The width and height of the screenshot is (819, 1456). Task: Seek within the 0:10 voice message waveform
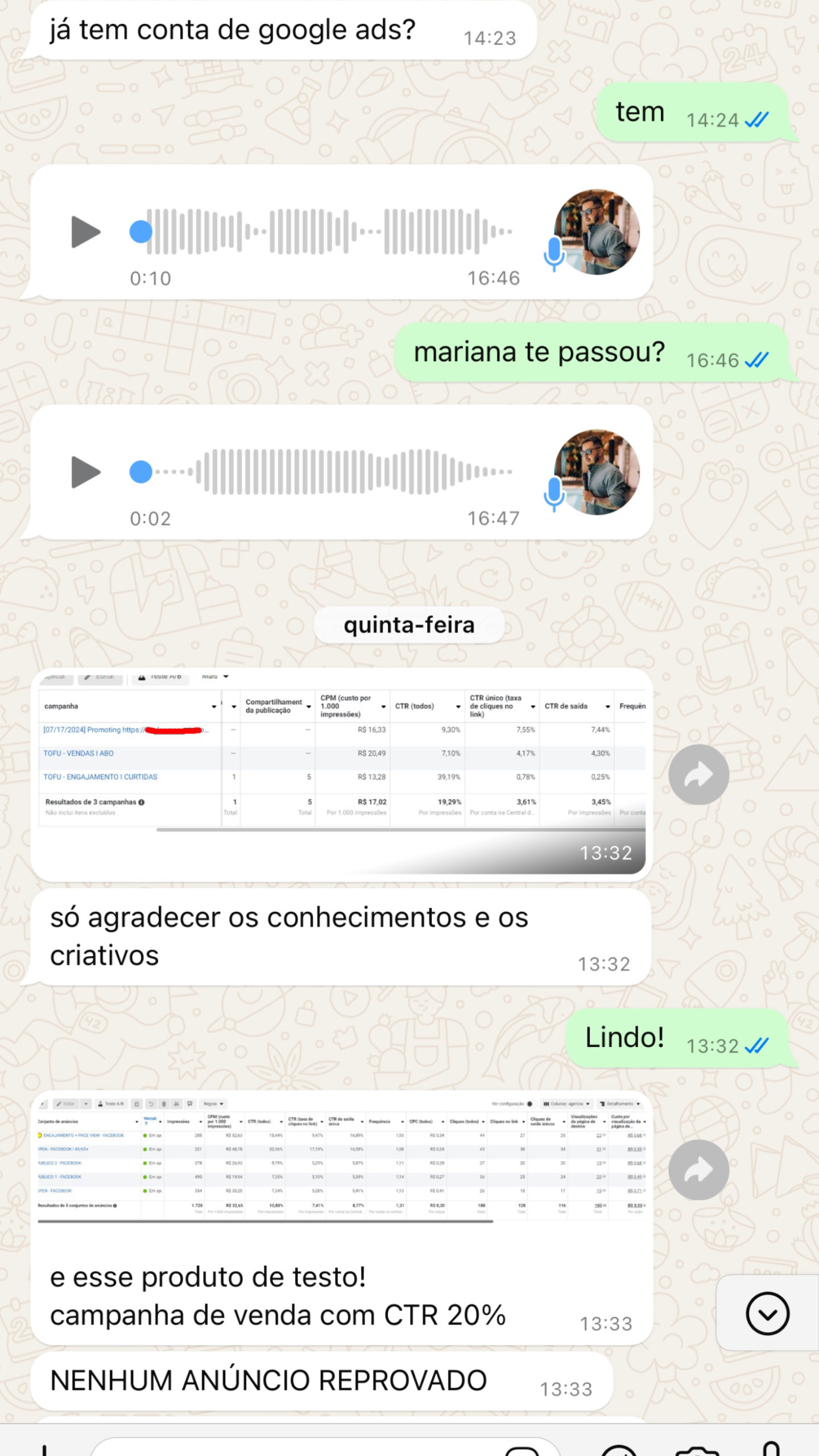330,231
